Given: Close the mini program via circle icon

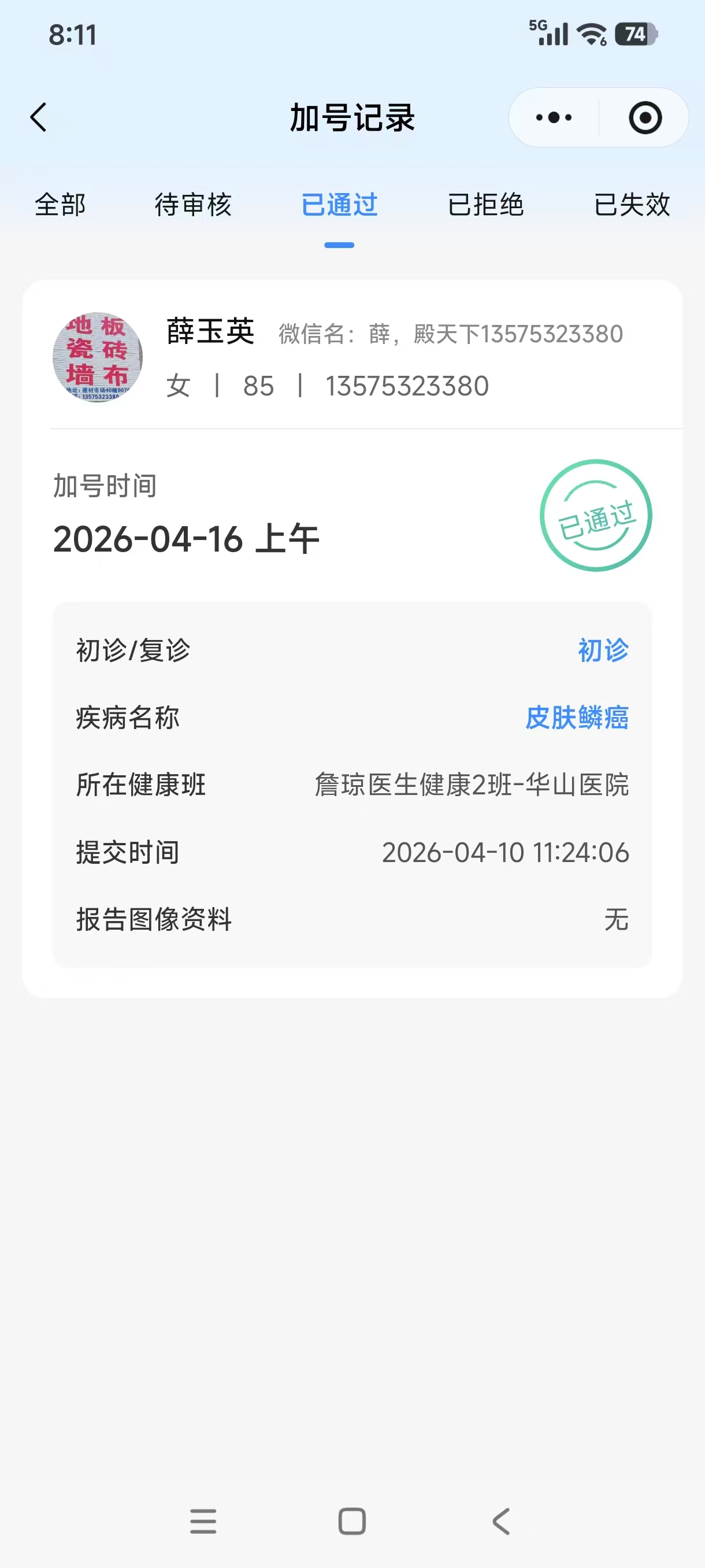Looking at the screenshot, I should 645,117.
